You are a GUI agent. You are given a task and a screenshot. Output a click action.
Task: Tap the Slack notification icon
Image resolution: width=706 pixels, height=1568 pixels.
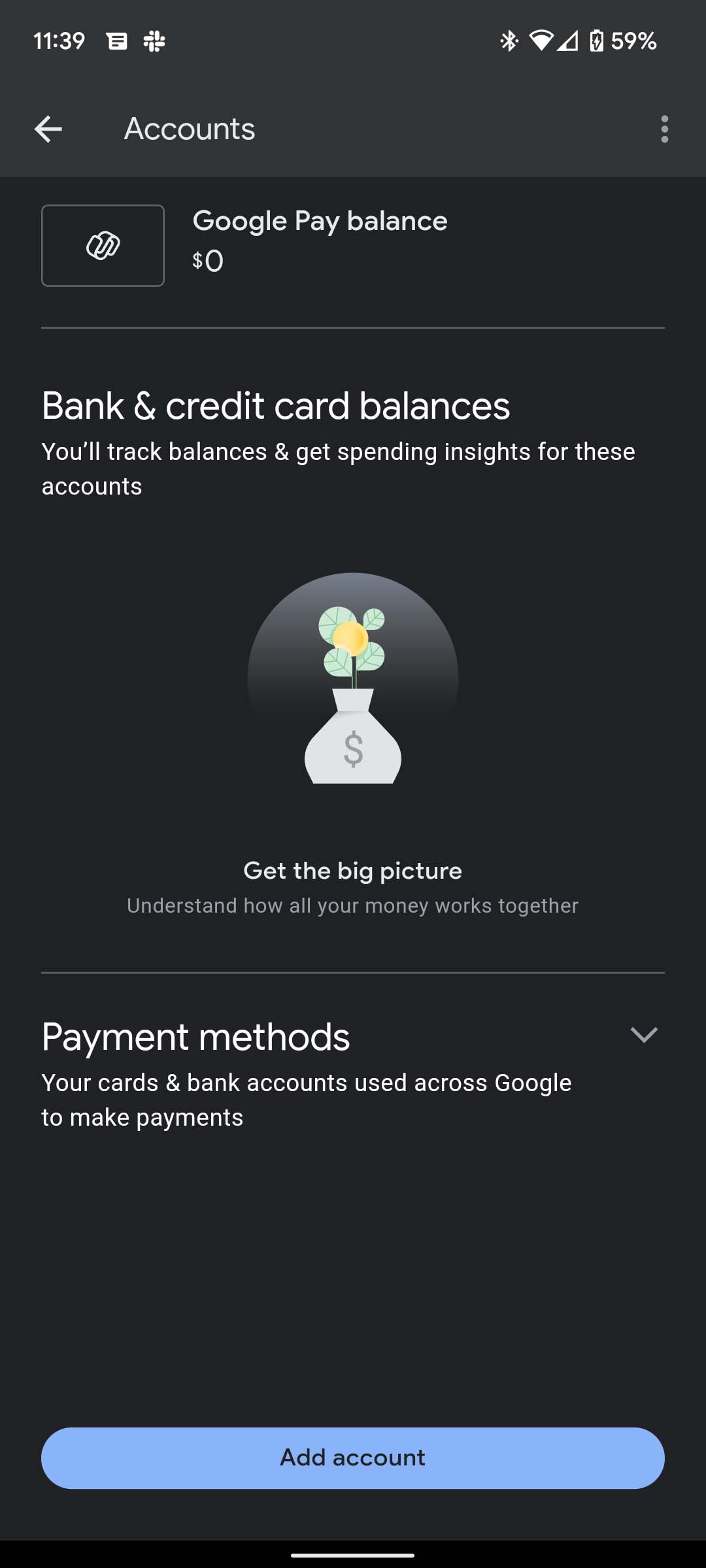[x=155, y=41]
